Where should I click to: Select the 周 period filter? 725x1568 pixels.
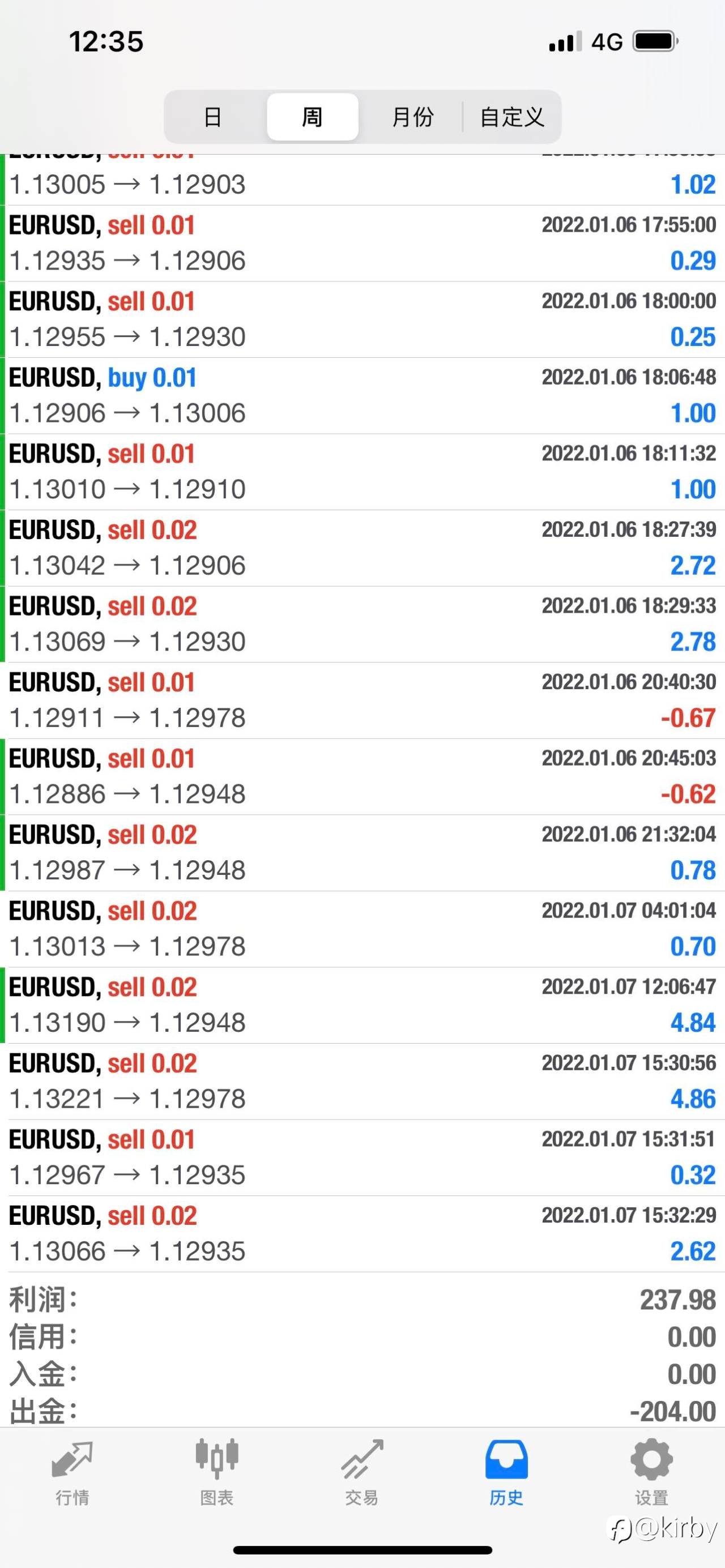click(312, 116)
